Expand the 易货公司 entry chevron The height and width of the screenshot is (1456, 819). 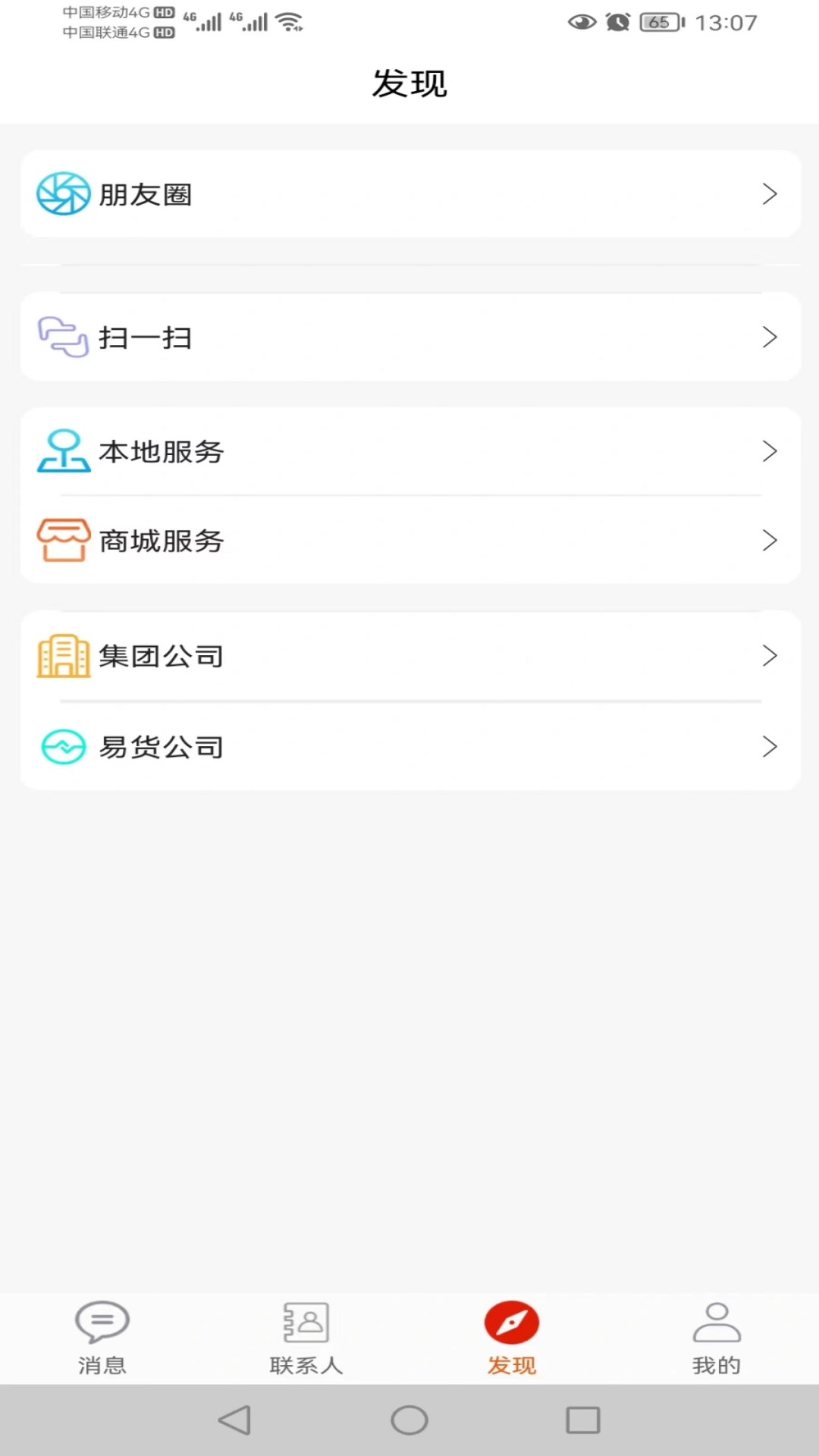pos(770,746)
